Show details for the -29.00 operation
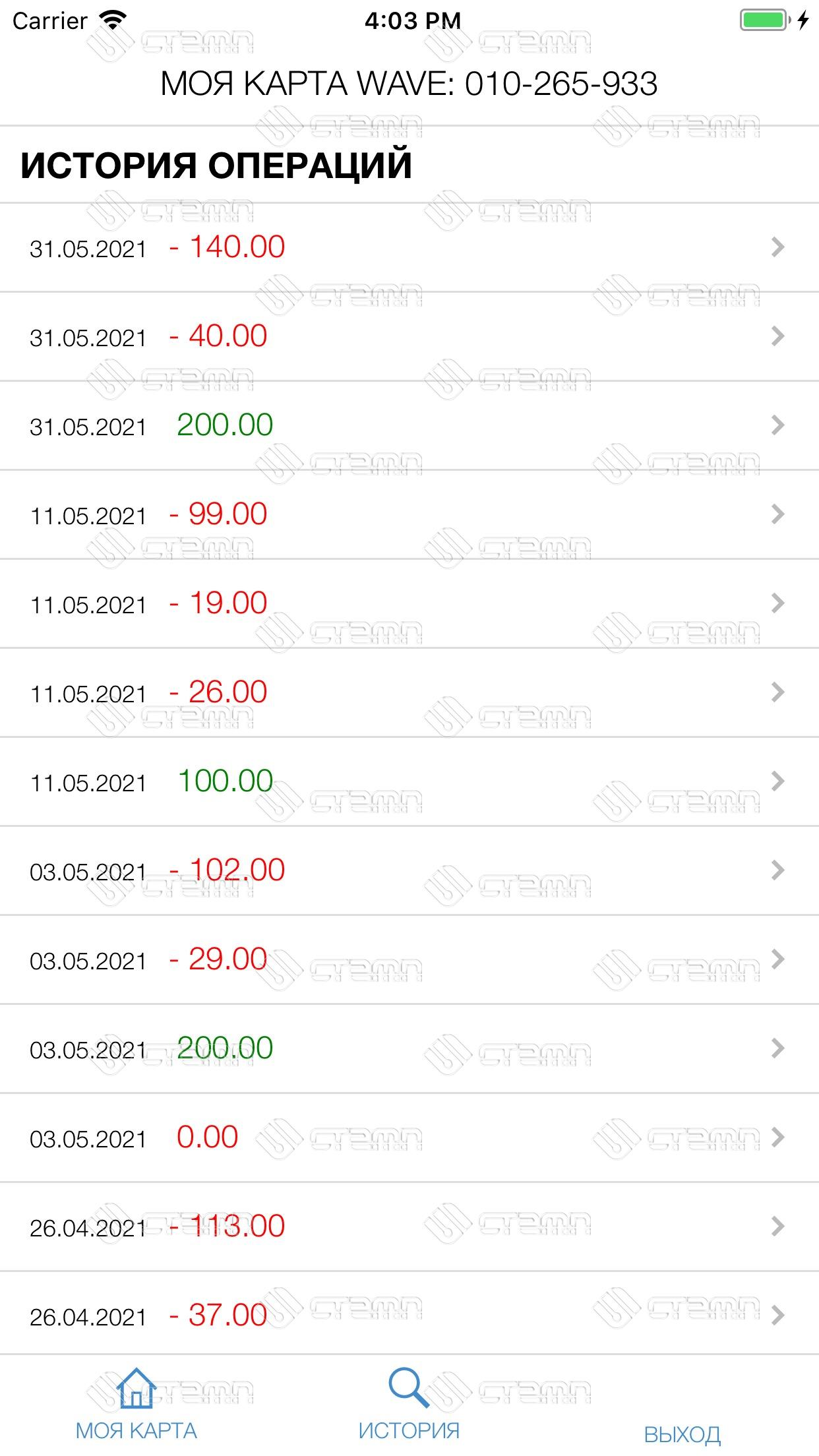The image size is (819, 1456). 409,959
